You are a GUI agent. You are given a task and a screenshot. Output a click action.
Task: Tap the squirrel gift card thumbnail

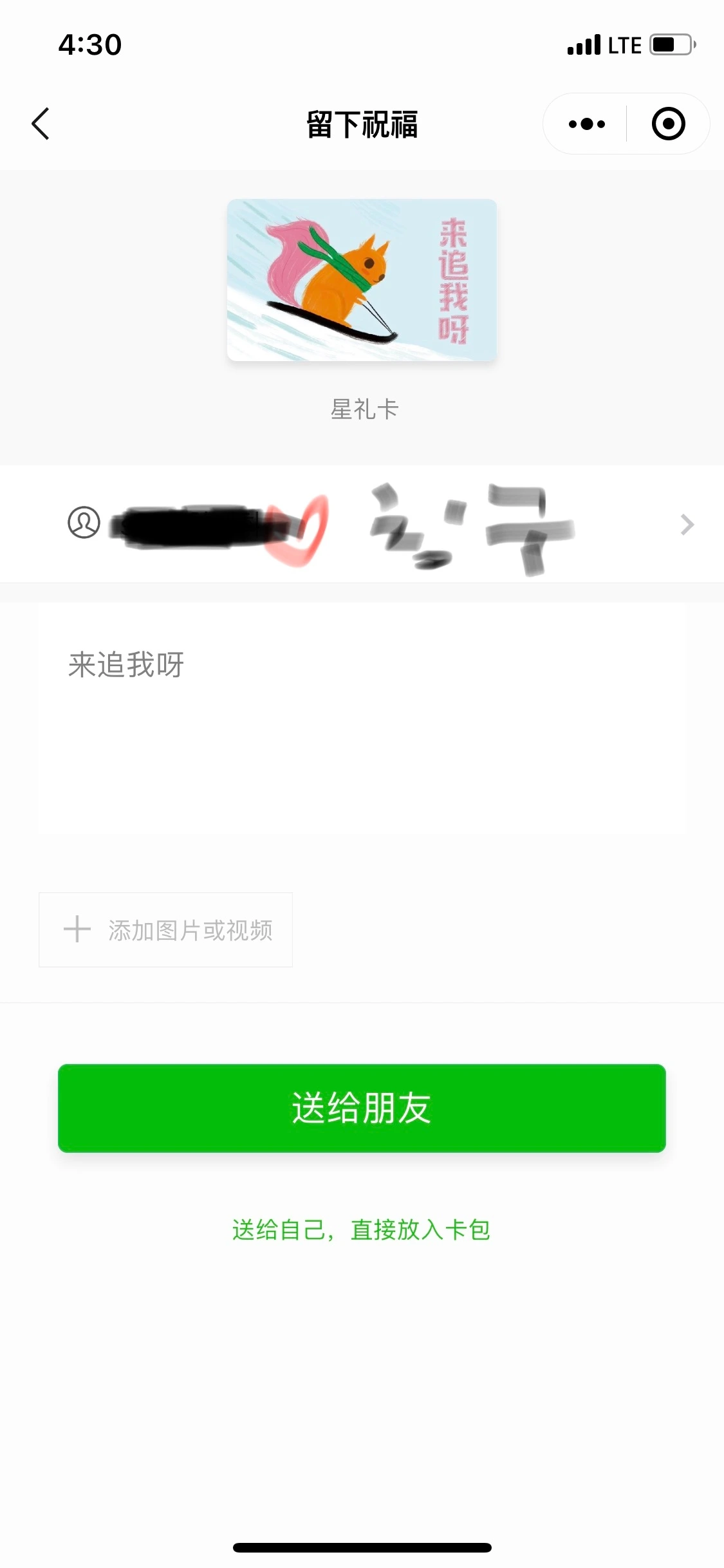362,281
